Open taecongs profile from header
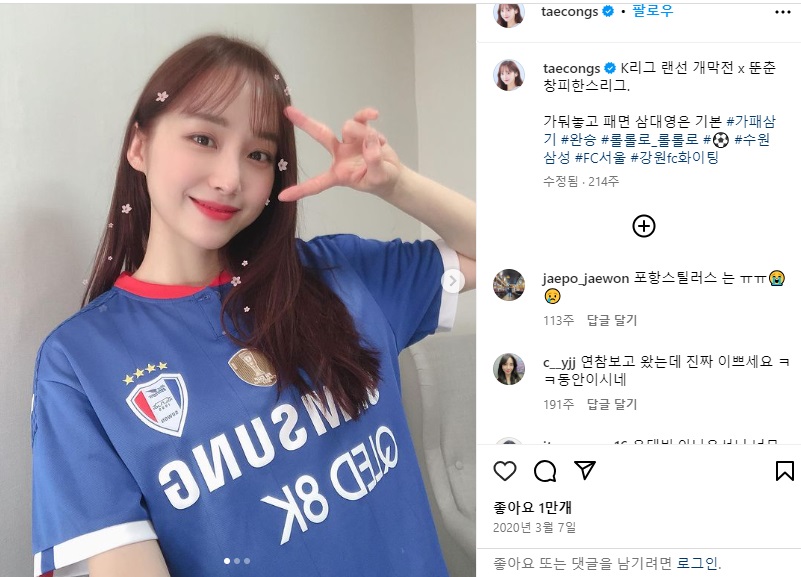The height and width of the screenshot is (577, 801). coord(570,11)
